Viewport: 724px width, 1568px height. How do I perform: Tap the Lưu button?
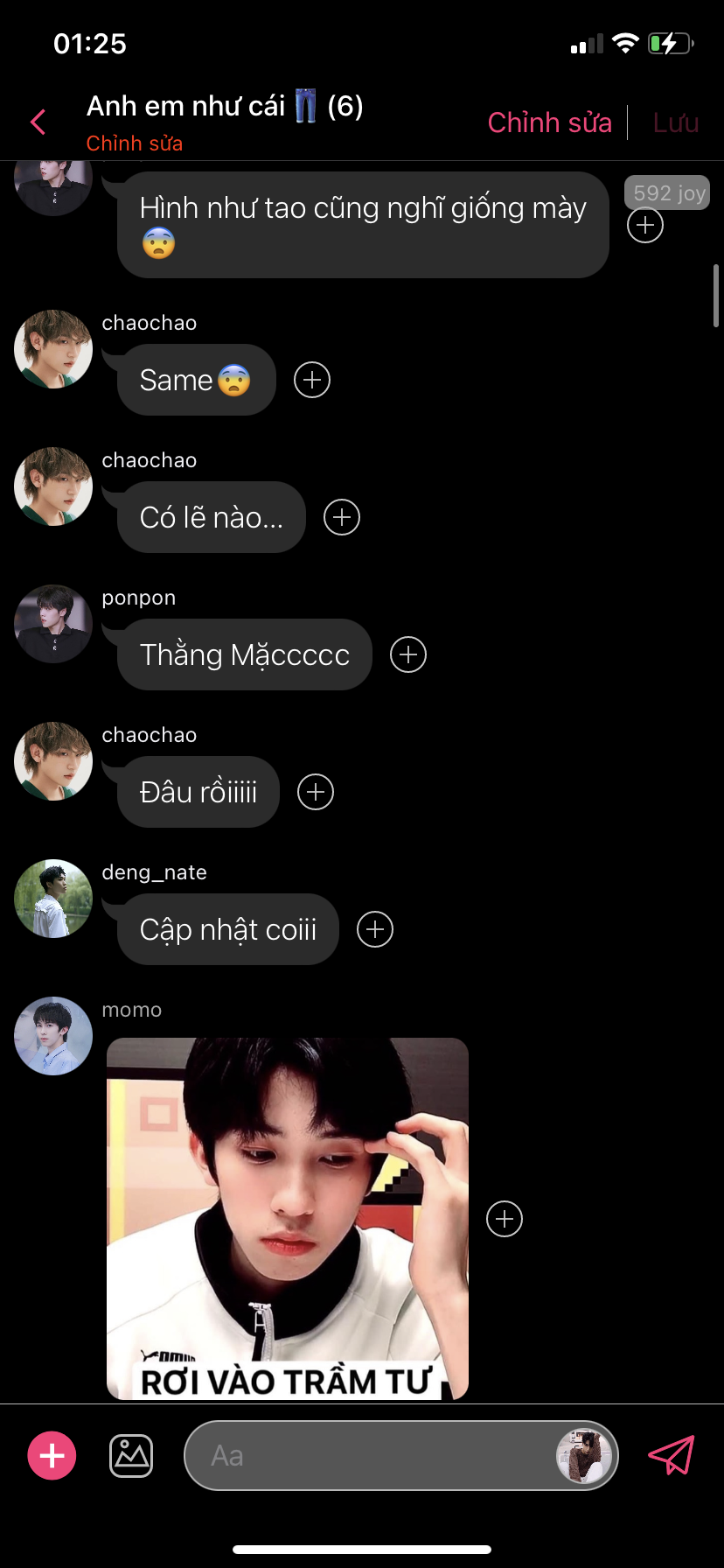tap(676, 122)
